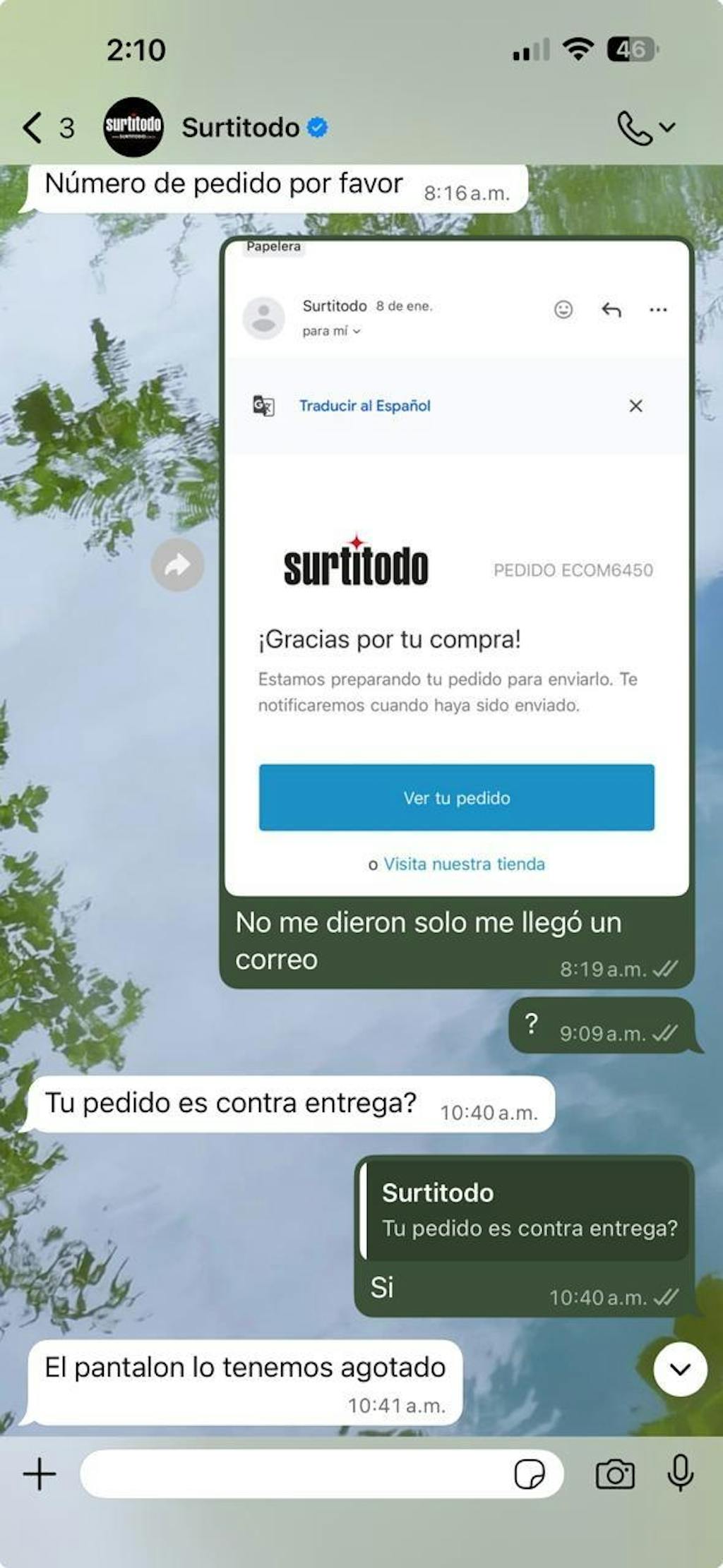Start a call with Surtitodo
This screenshot has height=1568, width=723.
(x=635, y=128)
